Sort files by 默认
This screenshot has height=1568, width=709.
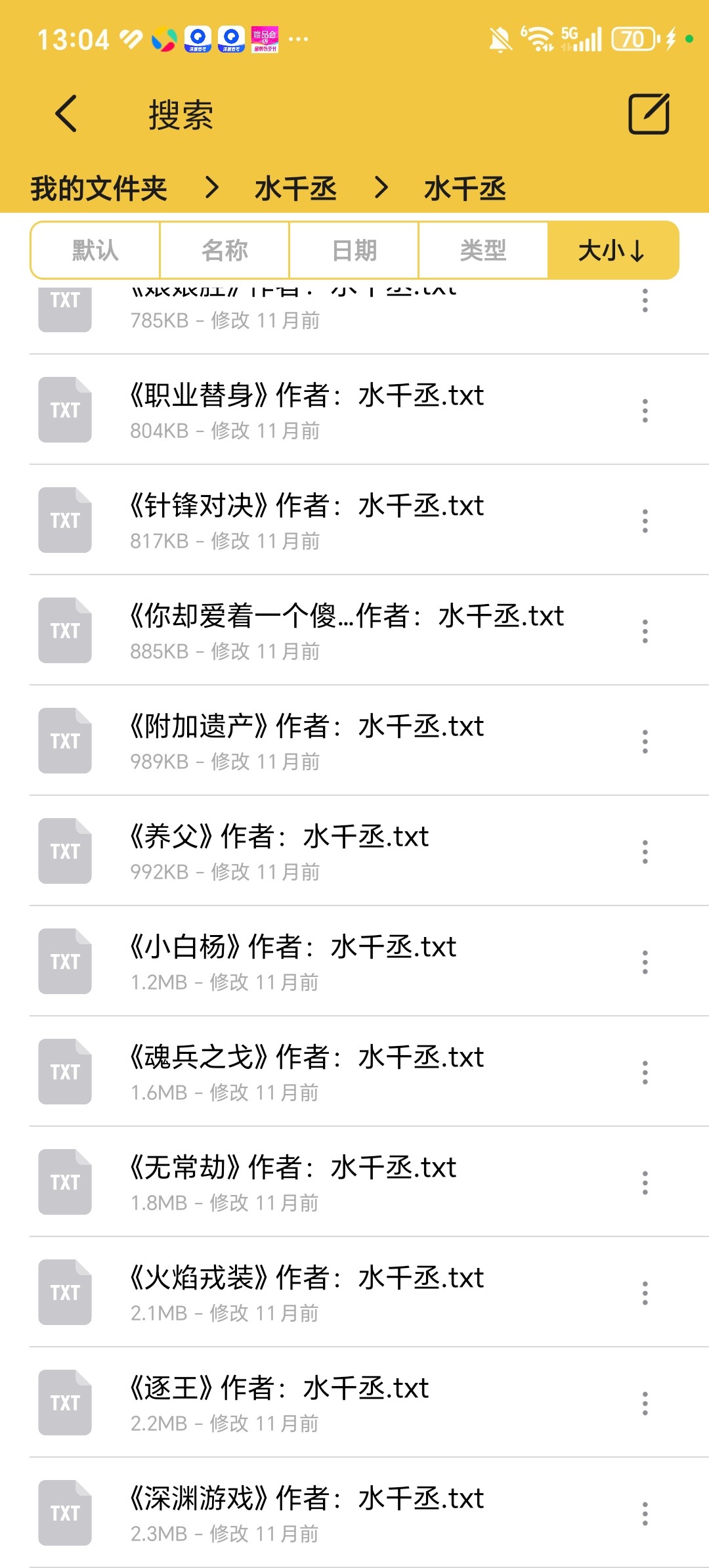point(95,250)
